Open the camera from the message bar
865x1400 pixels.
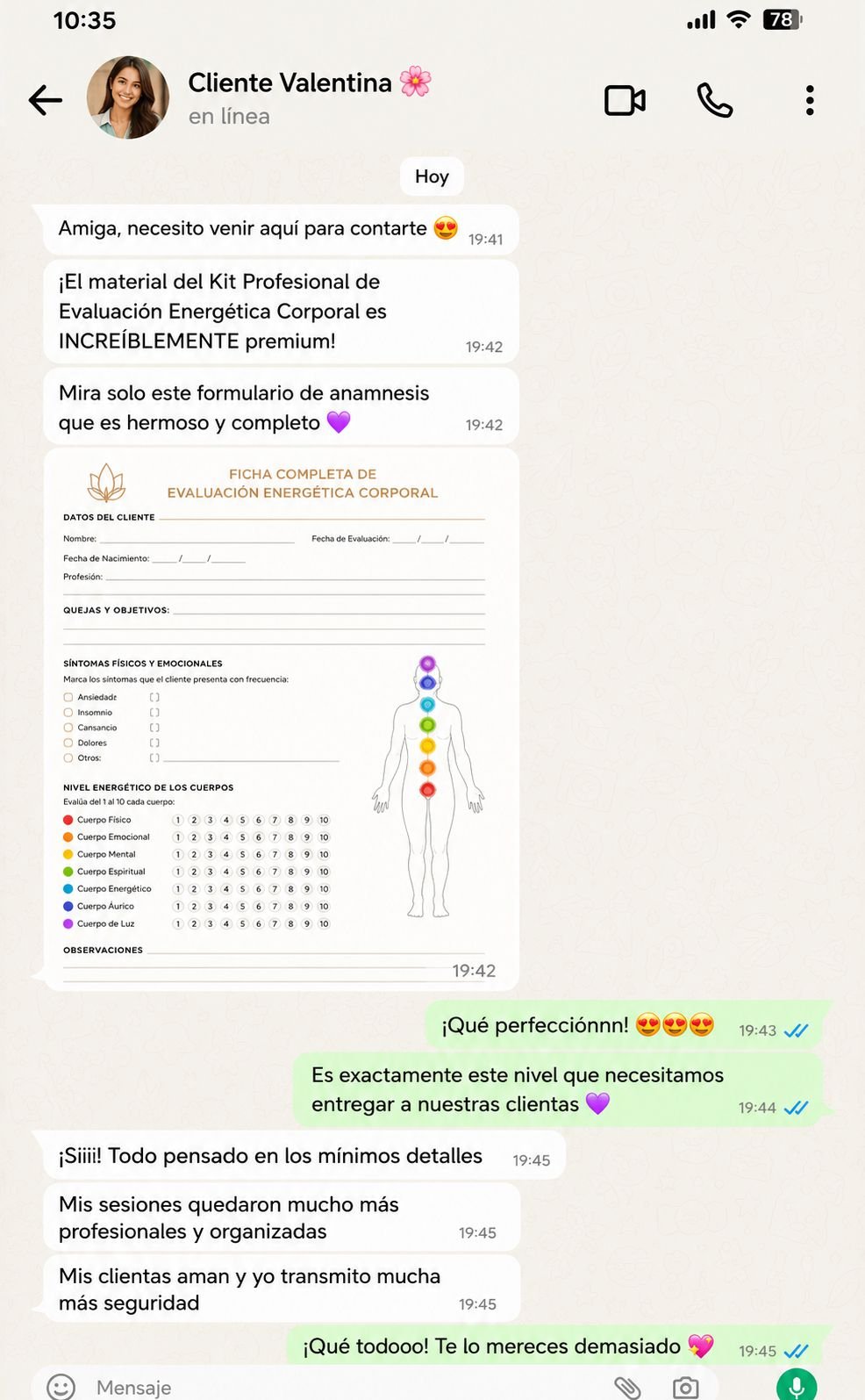tap(686, 1387)
